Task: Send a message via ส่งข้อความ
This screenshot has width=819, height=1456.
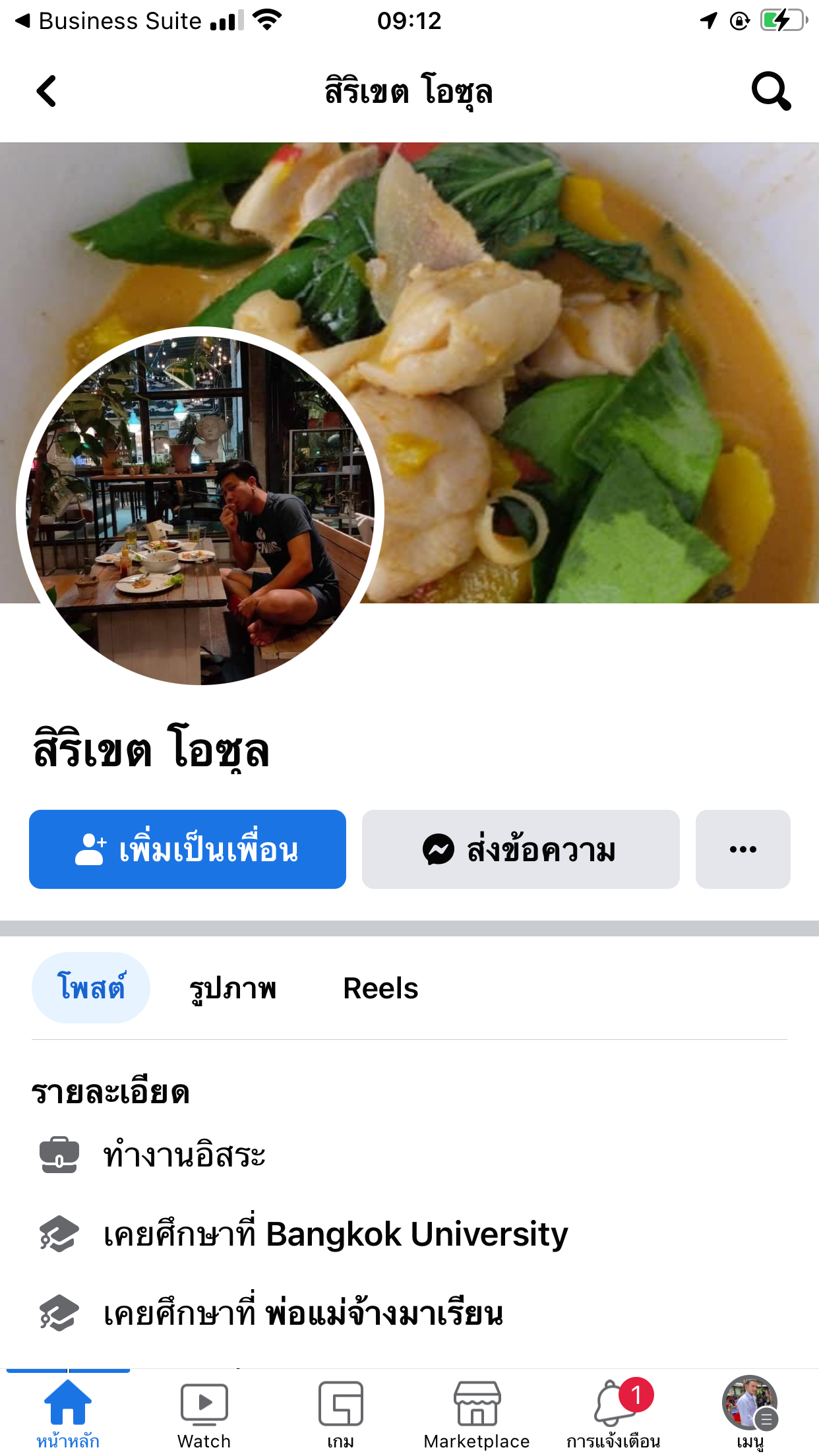Action: [x=520, y=849]
